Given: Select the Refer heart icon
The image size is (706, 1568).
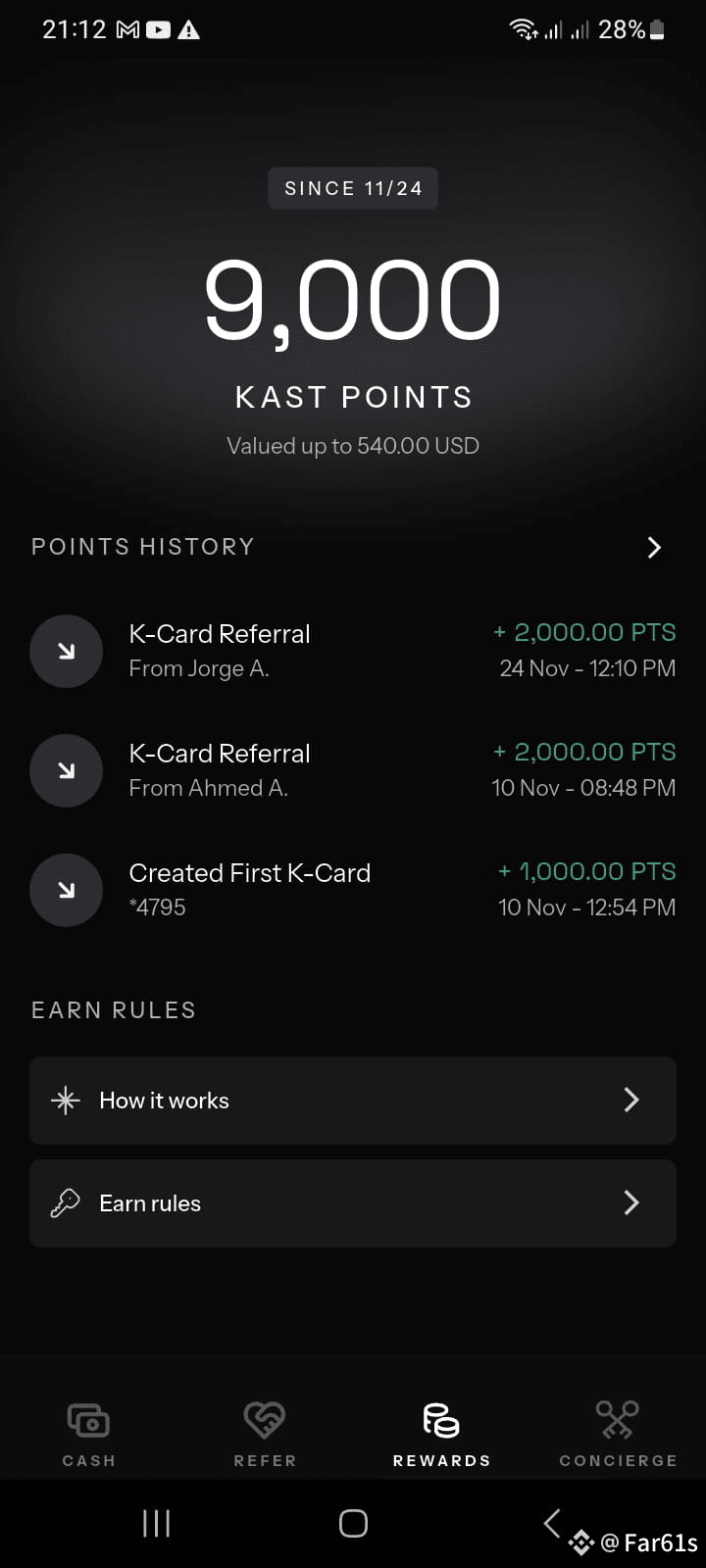Looking at the screenshot, I should click(x=265, y=1418).
